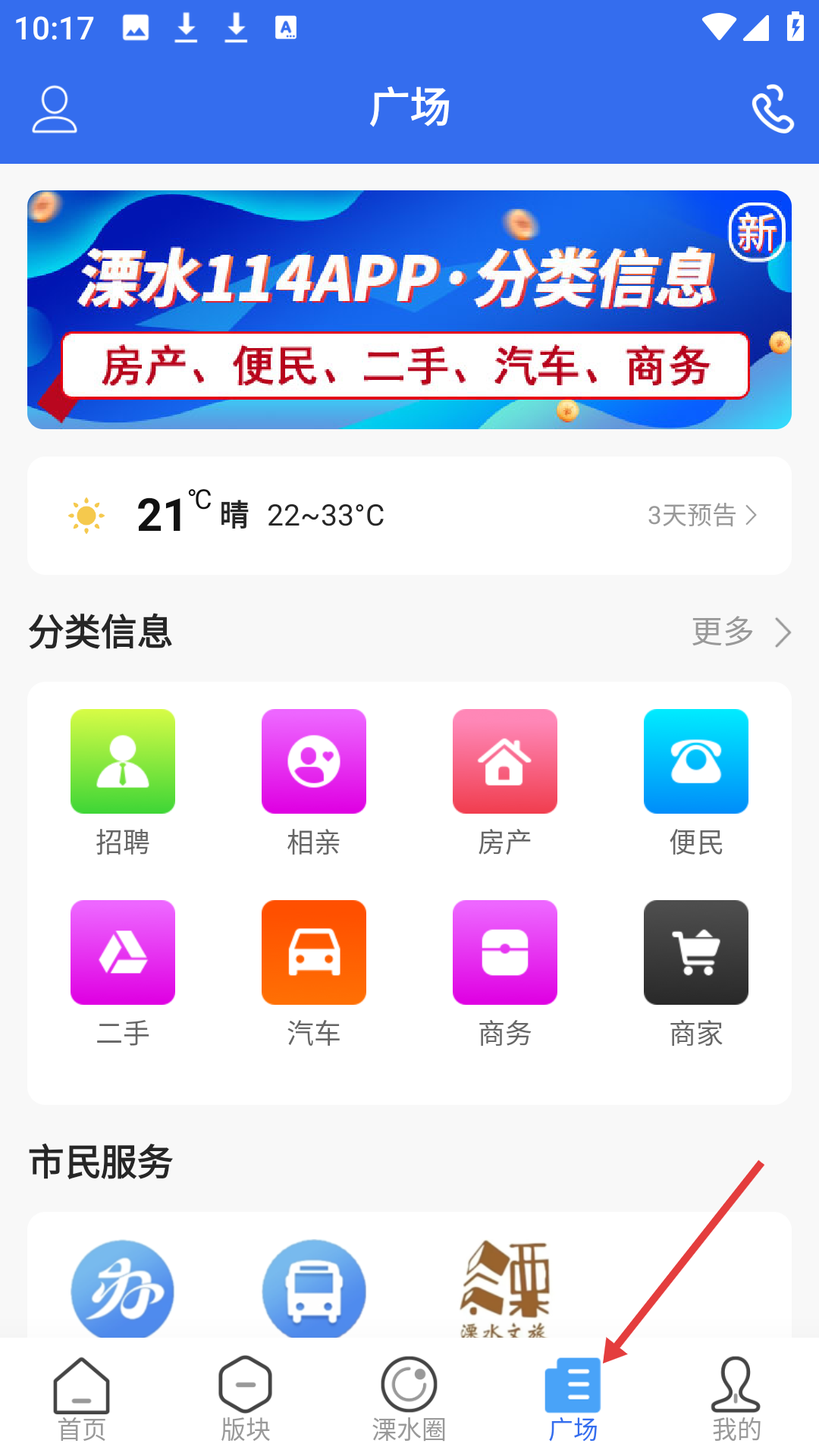The image size is (819, 1456).
Task: Open the 溧水文旅 service
Action: coord(505,1289)
